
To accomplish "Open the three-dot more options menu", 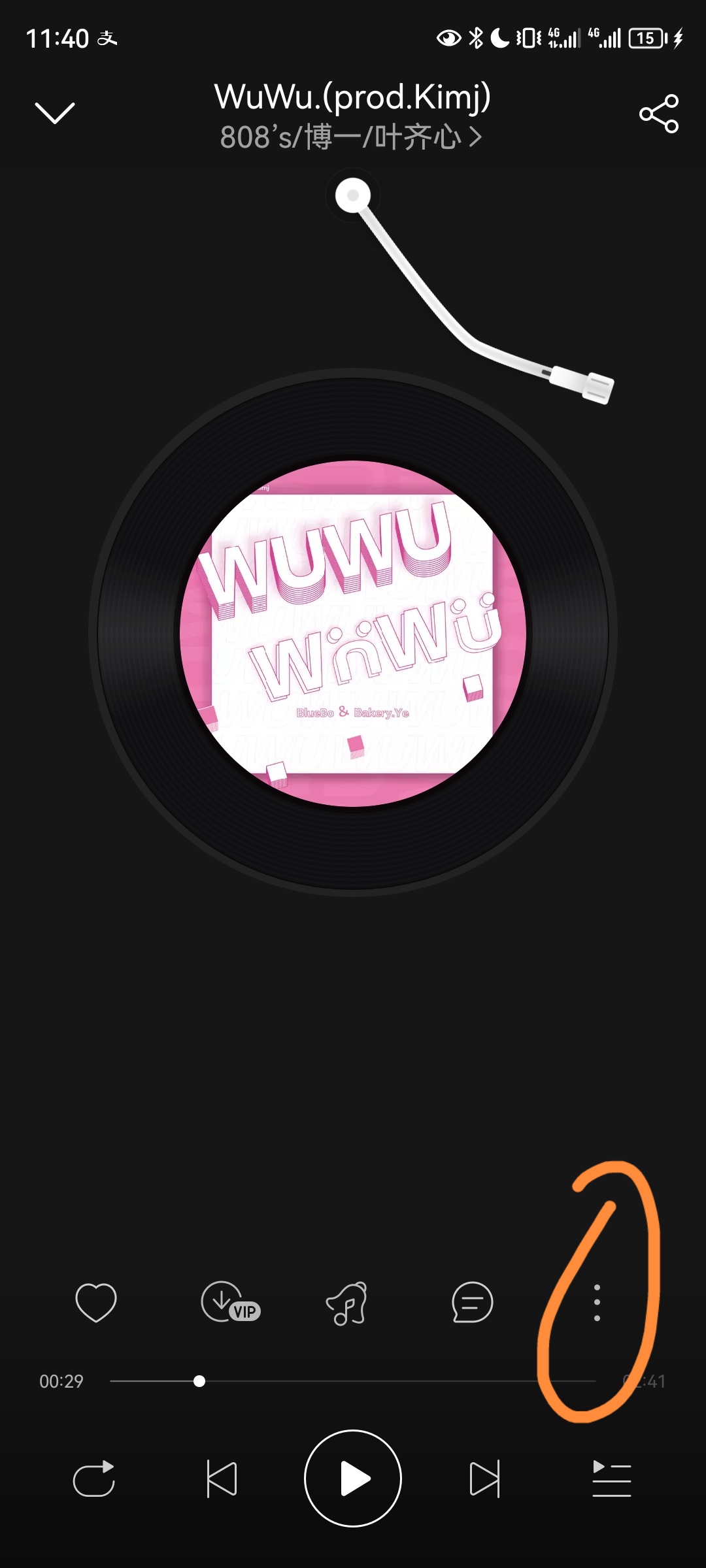I will pyautogui.click(x=597, y=1302).
